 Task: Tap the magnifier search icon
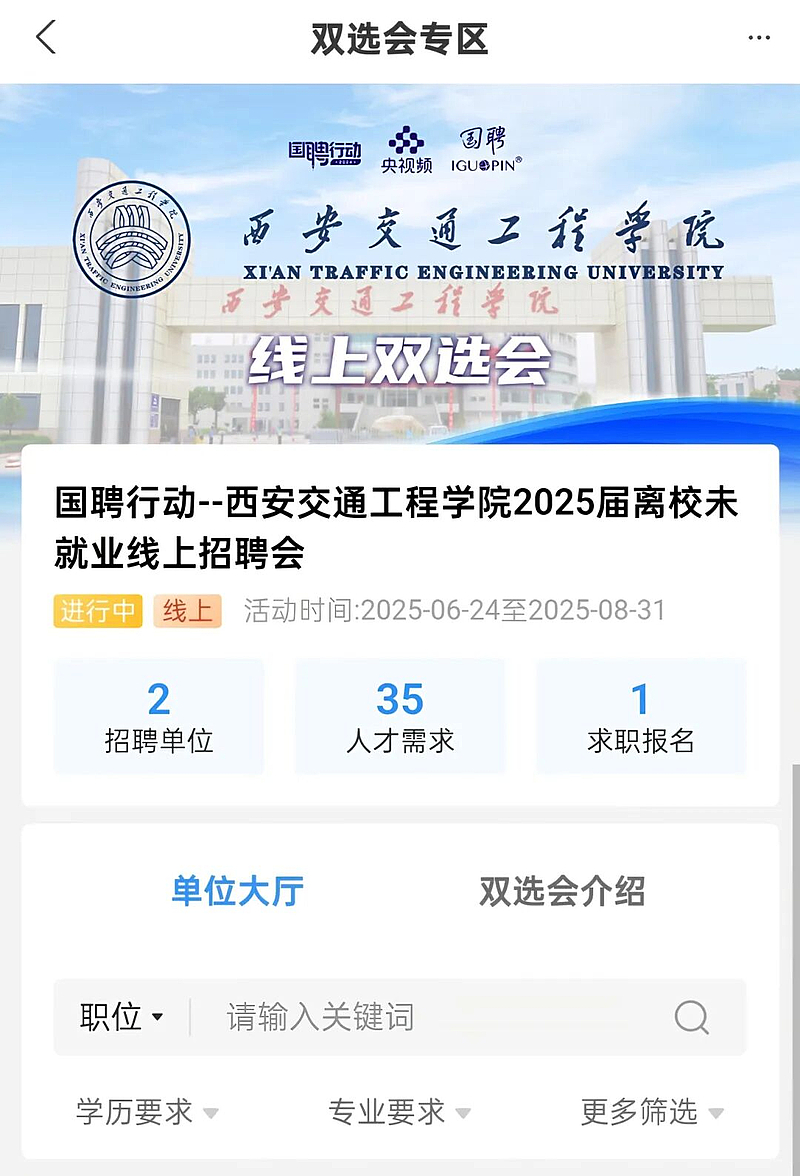(692, 1018)
